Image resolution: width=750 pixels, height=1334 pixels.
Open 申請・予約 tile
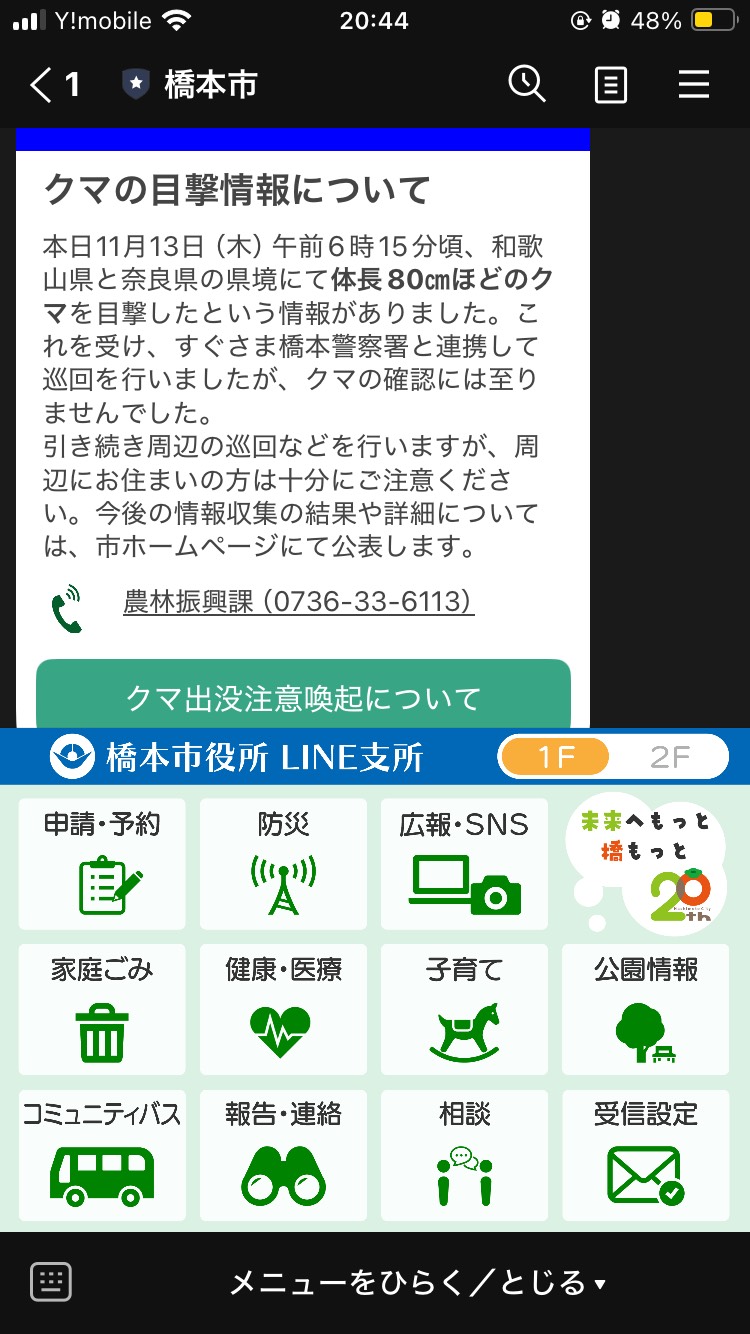pyautogui.click(x=102, y=864)
